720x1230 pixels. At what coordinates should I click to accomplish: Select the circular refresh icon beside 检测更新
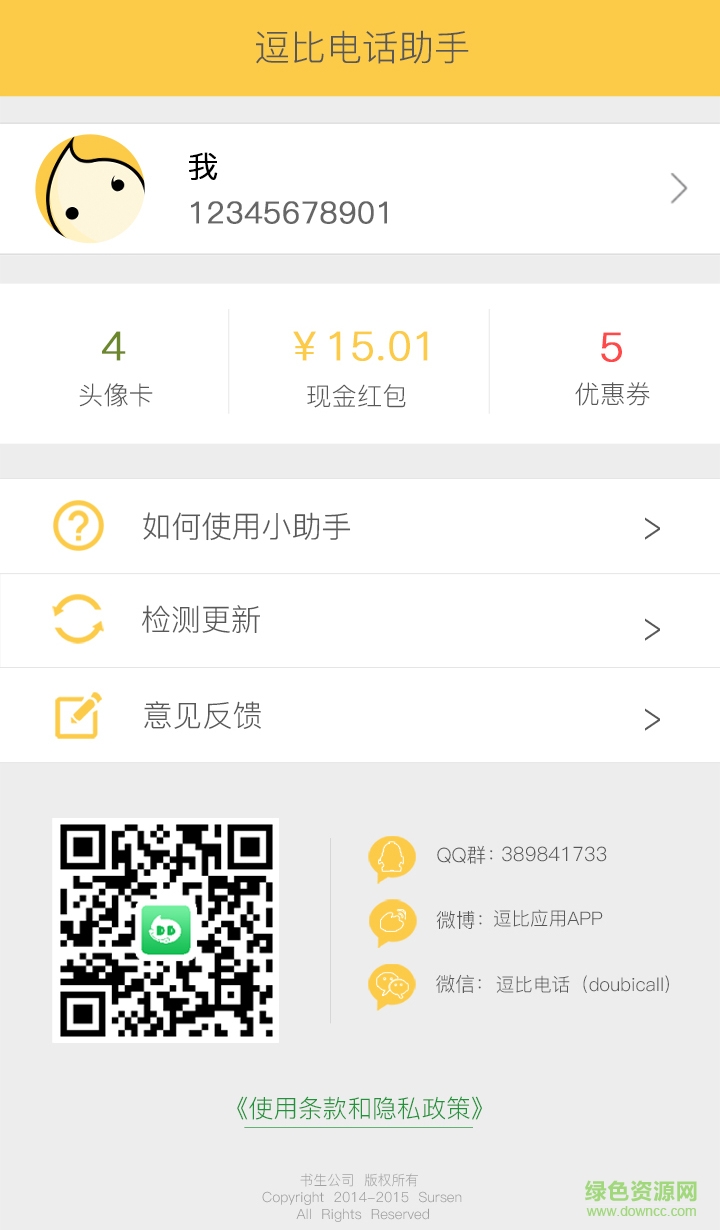click(x=77, y=620)
